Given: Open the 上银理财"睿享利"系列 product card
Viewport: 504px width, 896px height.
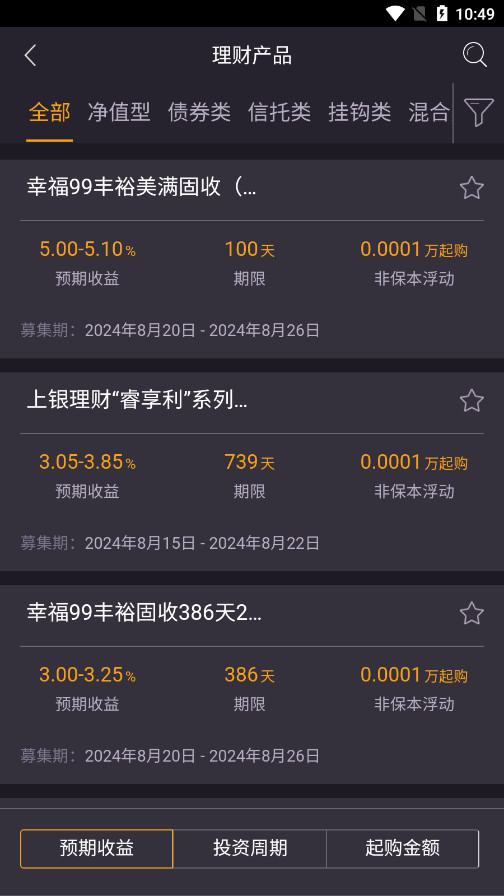Looking at the screenshot, I should click(252, 471).
